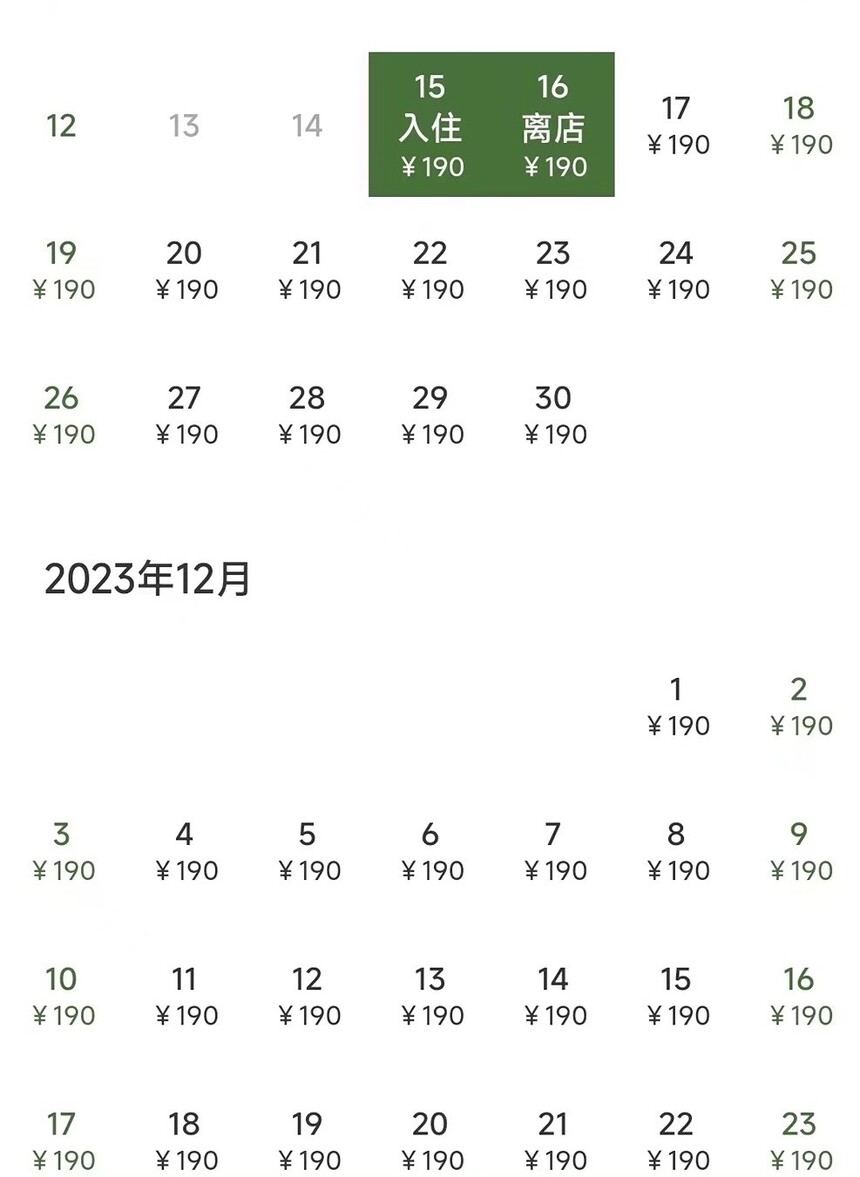Choose date 28 in the calendar
860x1177 pixels.
(307, 415)
